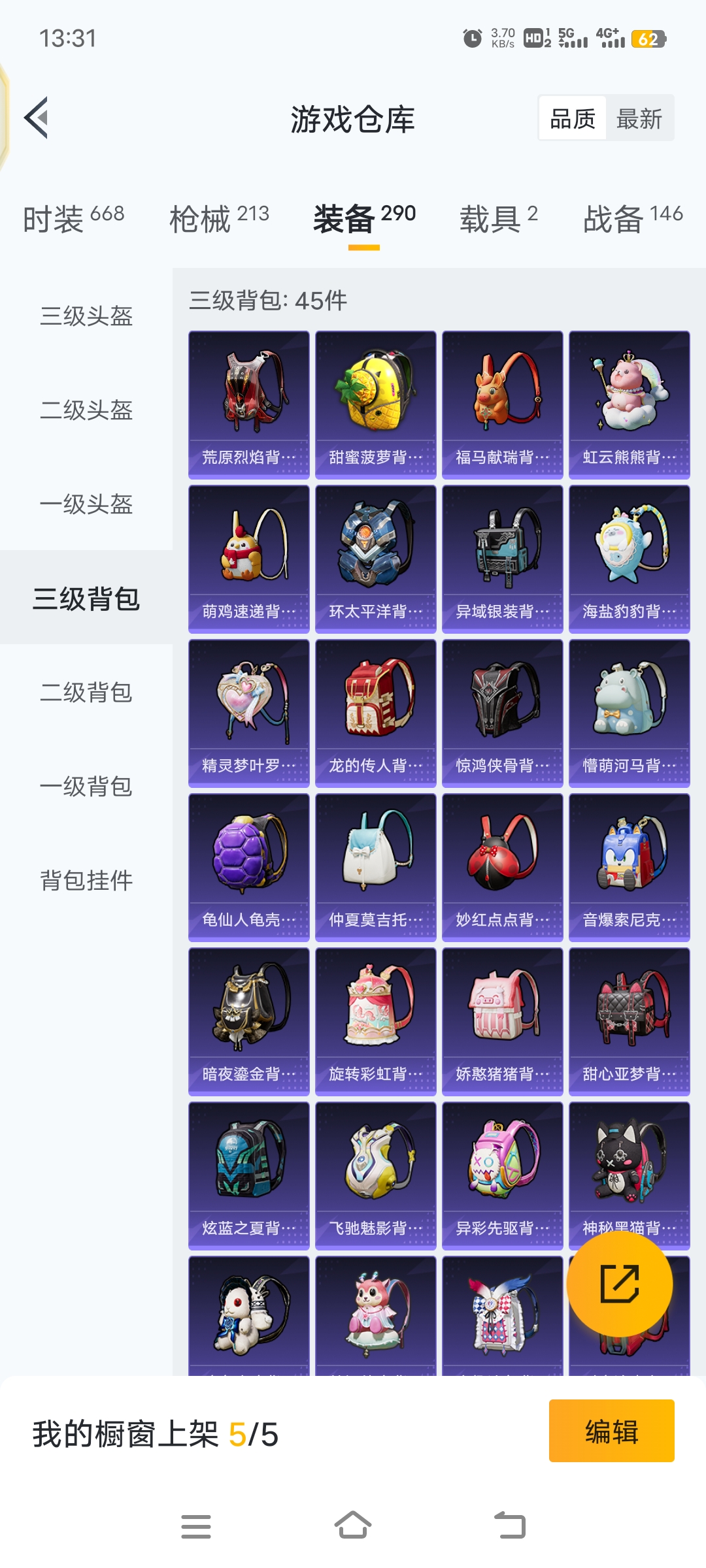Screen dimensions: 706x1568
Task: Go back using the top-left arrow
Action: coord(37,118)
